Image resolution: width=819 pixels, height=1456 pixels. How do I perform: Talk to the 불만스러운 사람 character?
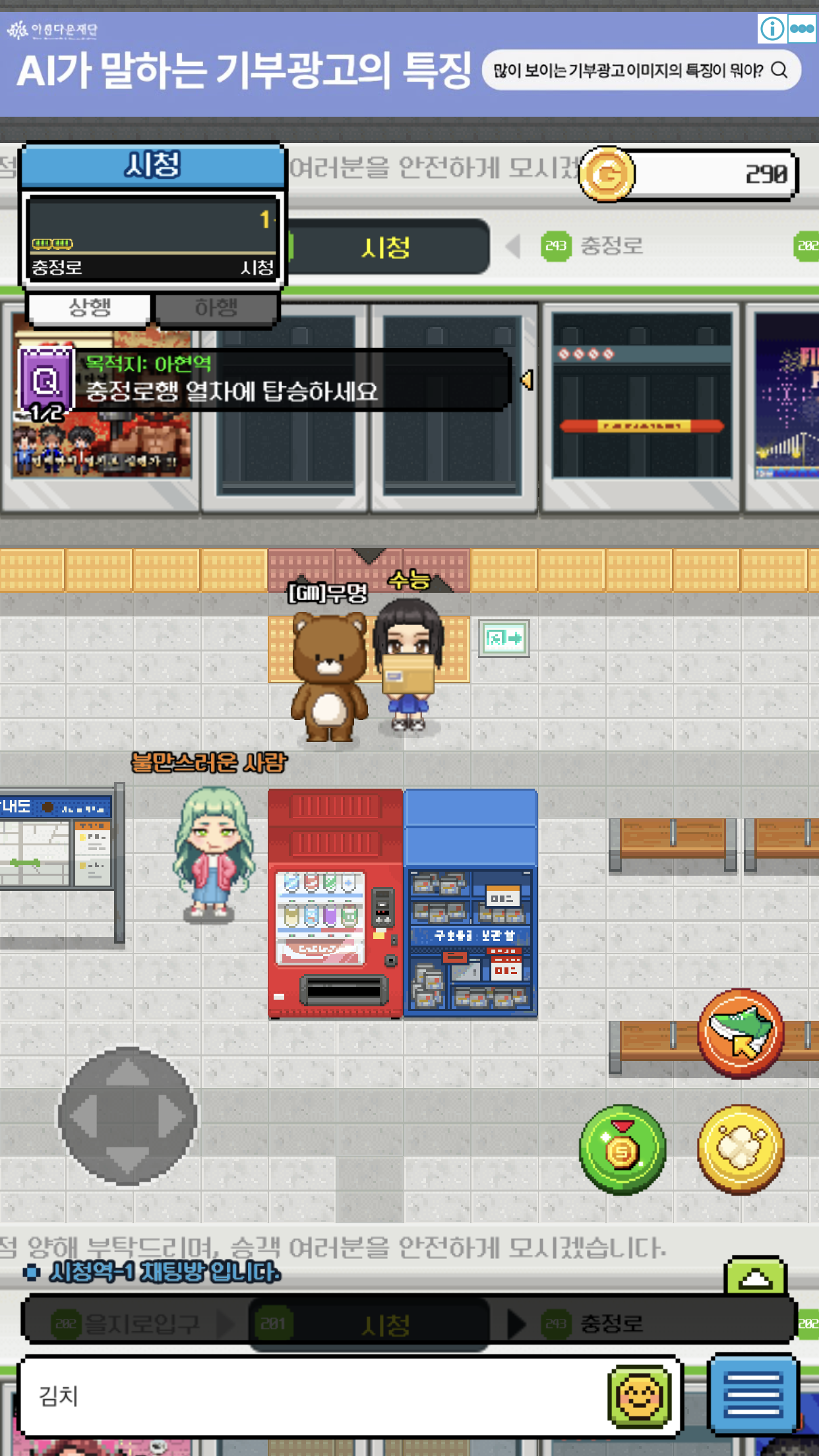point(213,853)
